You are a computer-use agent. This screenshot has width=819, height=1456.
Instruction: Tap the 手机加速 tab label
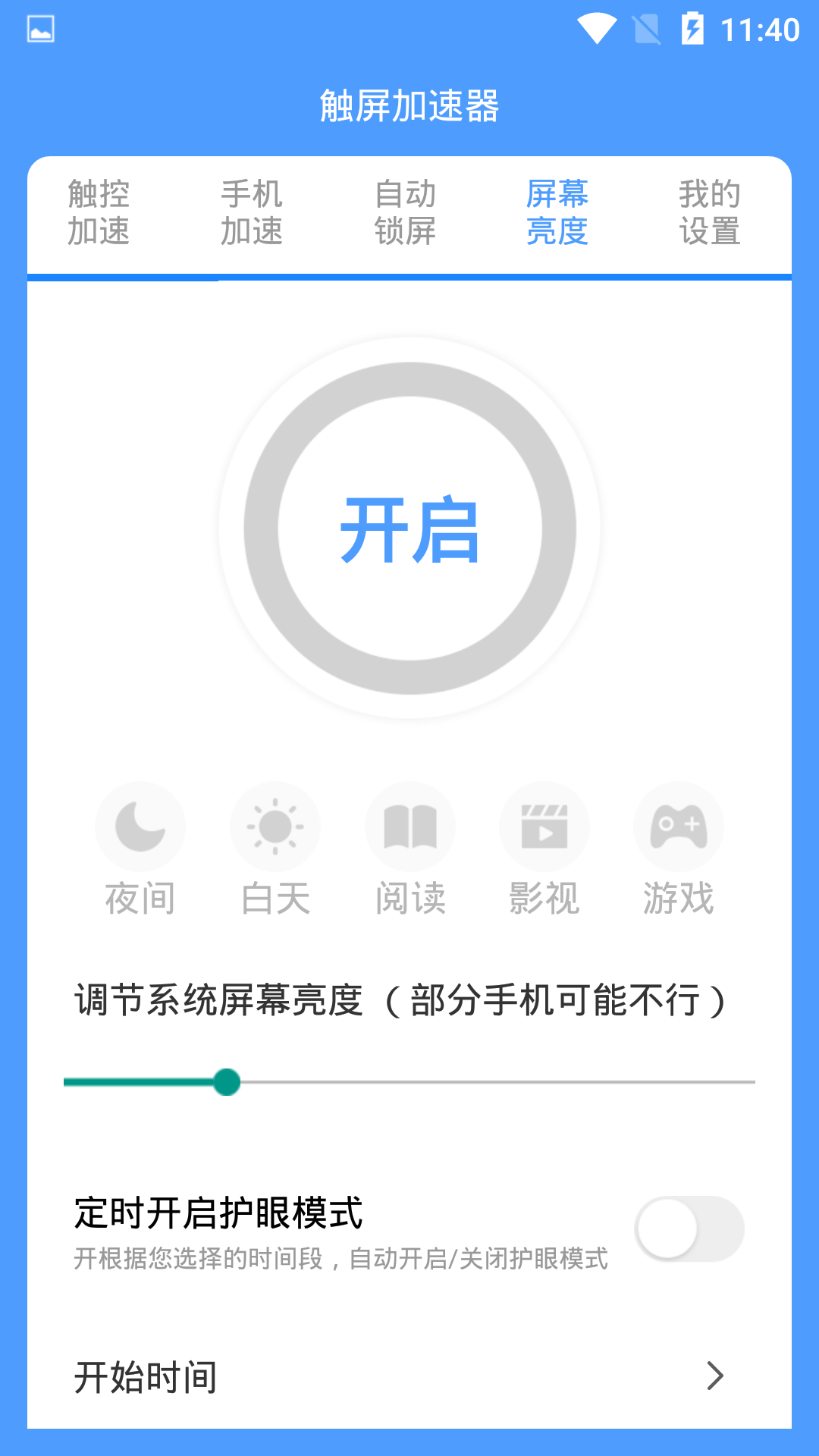pyautogui.click(x=253, y=214)
